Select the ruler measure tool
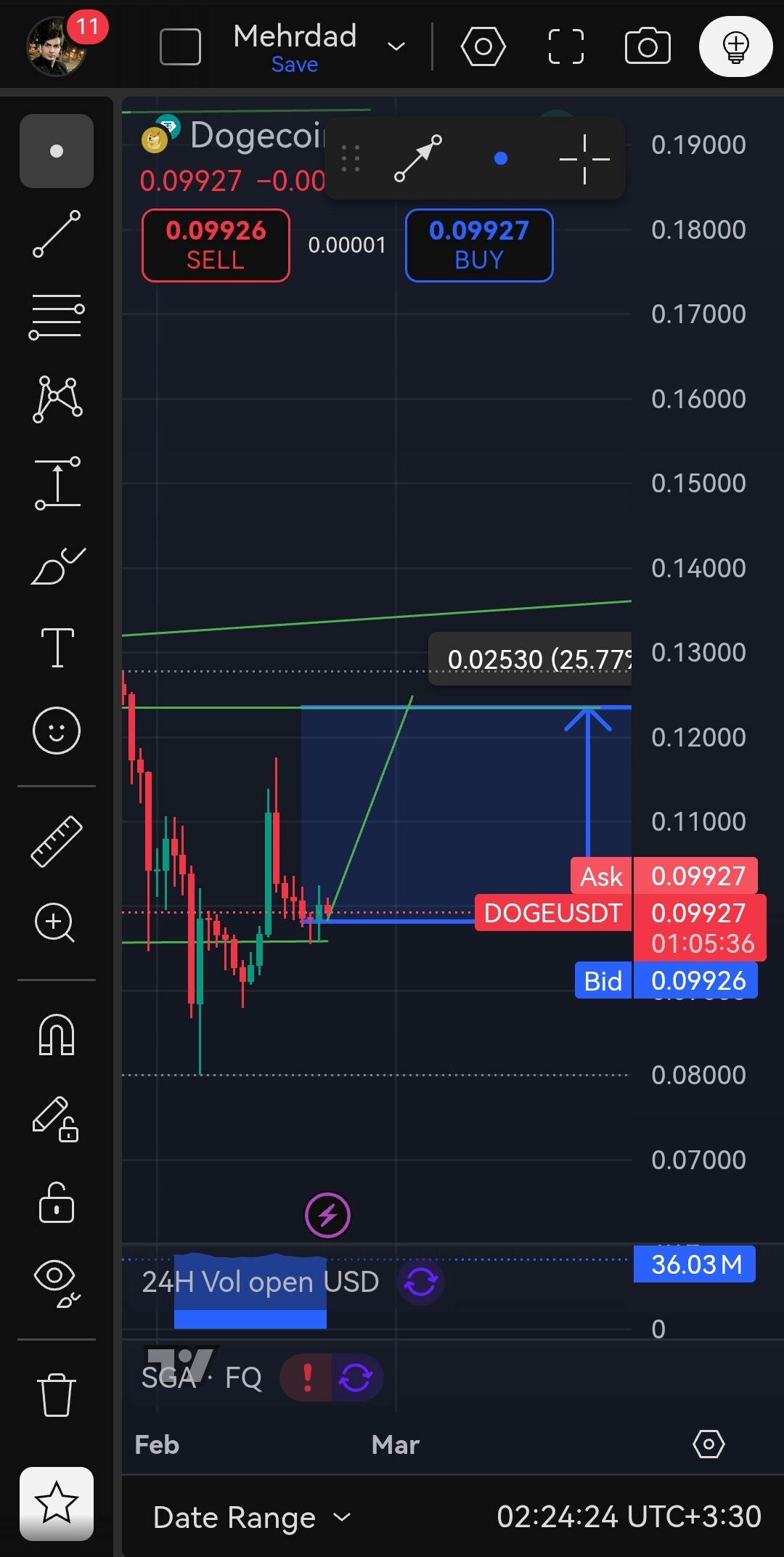 pyautogui.click(x=57, y=841)
